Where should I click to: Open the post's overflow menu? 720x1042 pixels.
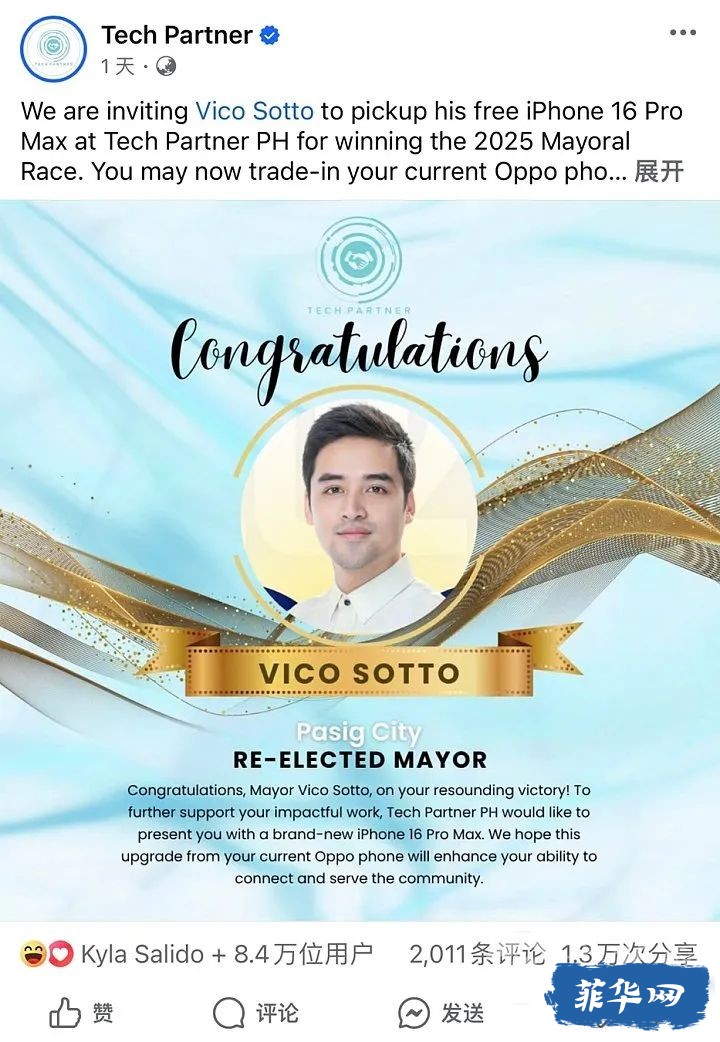pos(682,33)
